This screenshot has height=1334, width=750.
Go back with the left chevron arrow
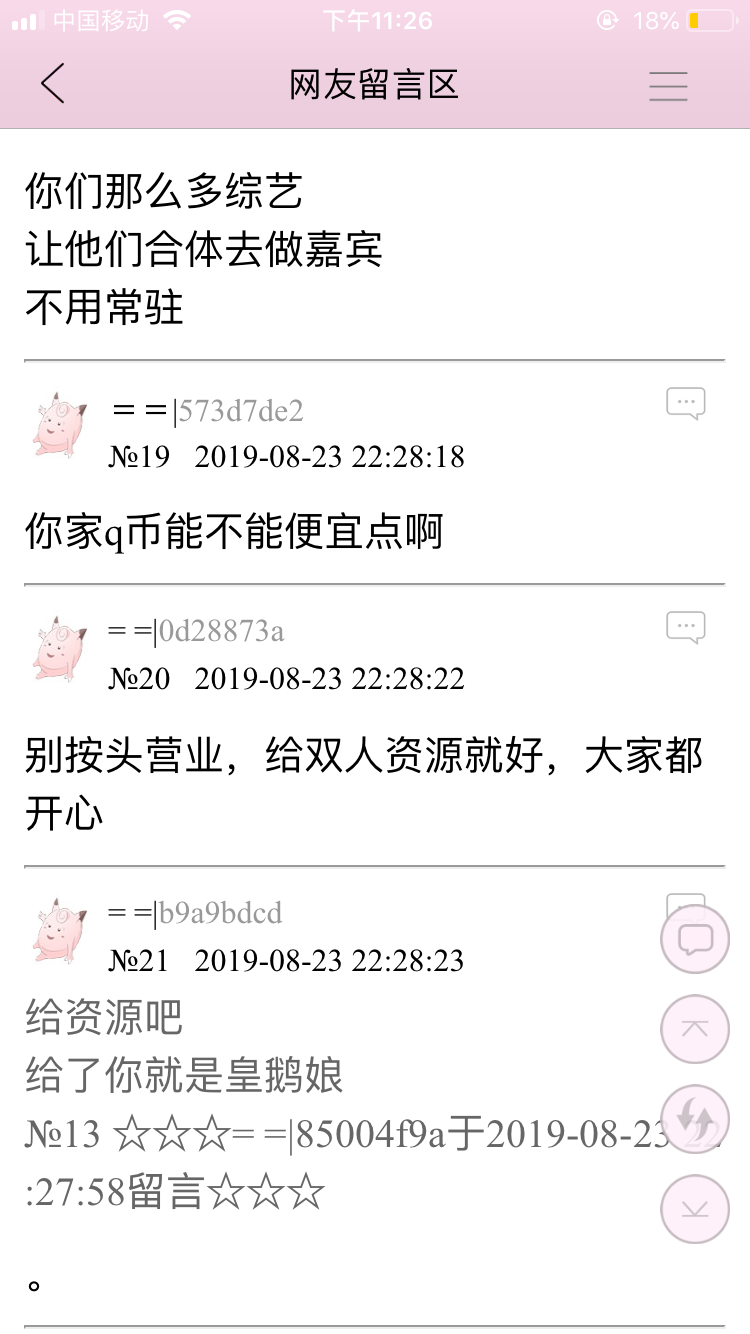[52, 84]
